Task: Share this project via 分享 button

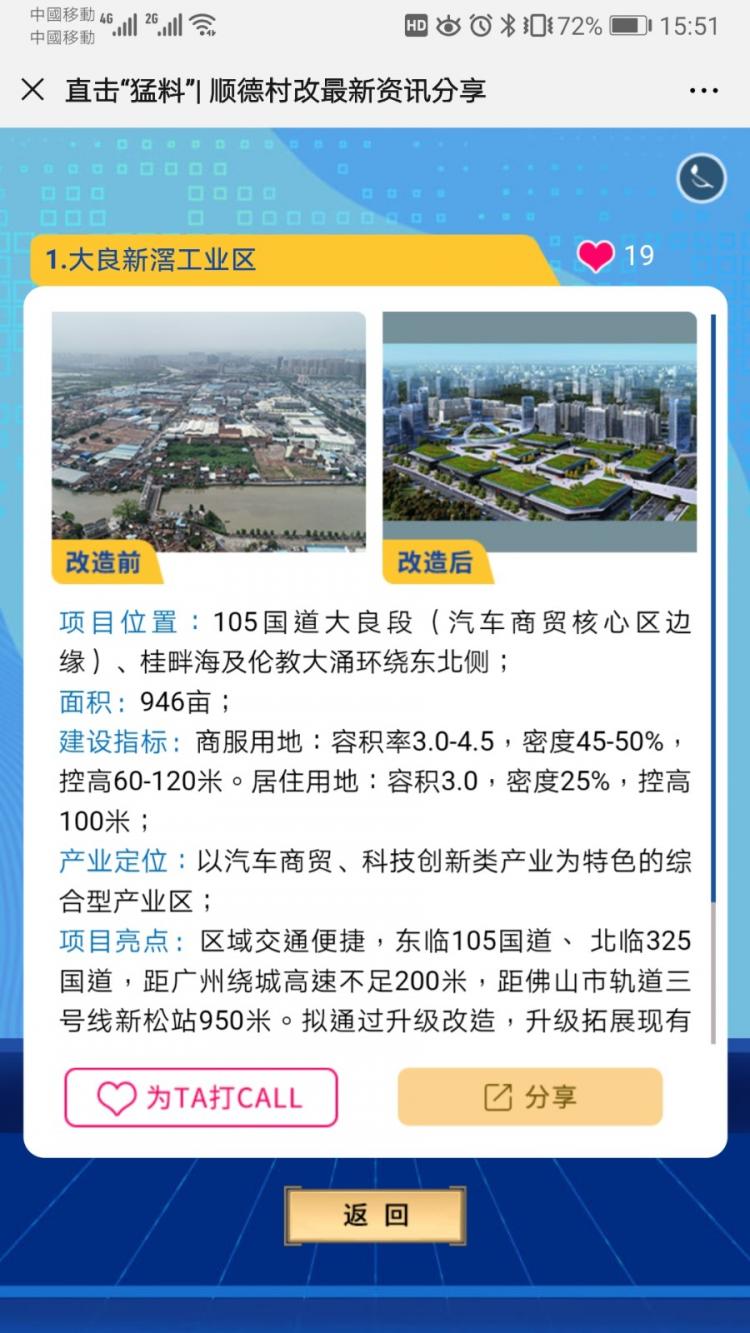Action: coord(530,1097)
